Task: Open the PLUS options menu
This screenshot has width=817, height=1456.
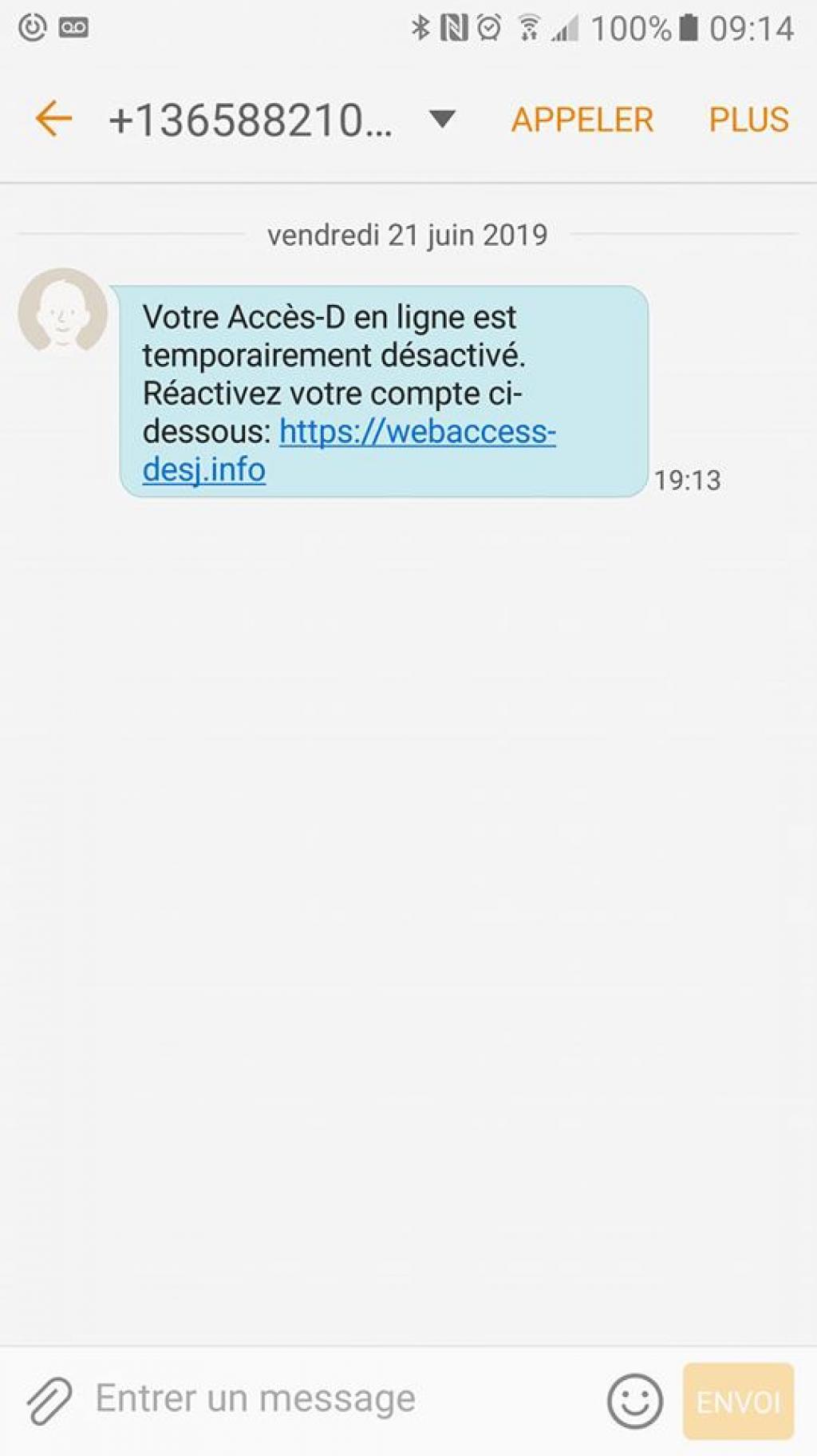Action: [x=748, y=120]
